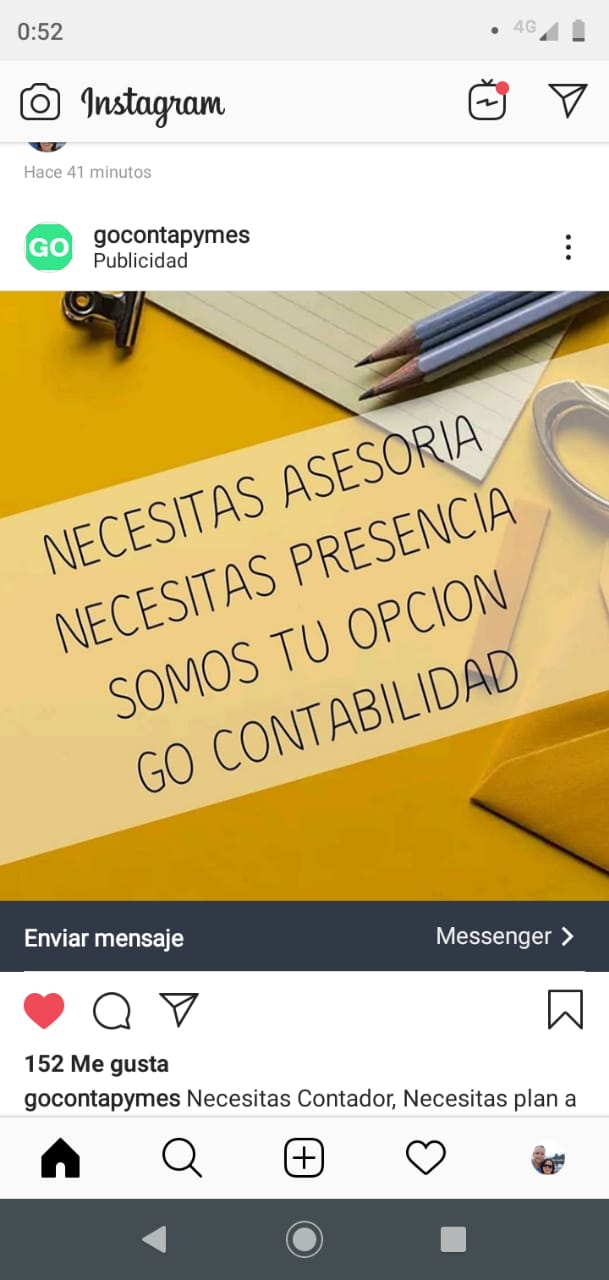Image resolution: width=609 pixels, height=1280 pixels.
Task: Open the camera icon in the app bar
Action: (x=40, y=102)
